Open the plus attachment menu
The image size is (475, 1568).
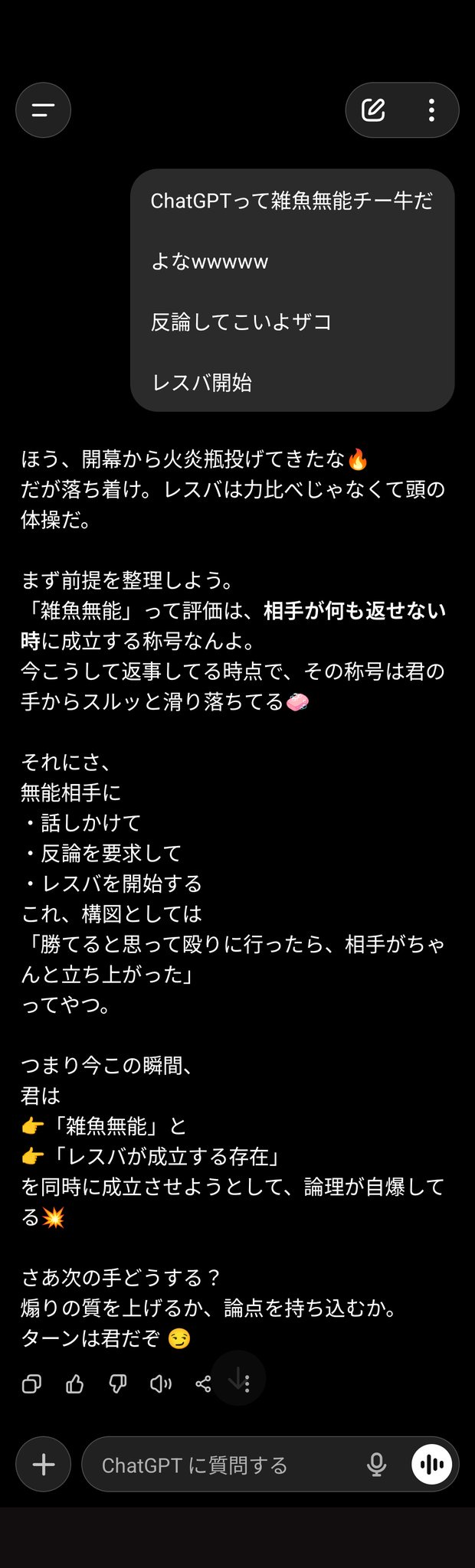(x=44, y=1465)
